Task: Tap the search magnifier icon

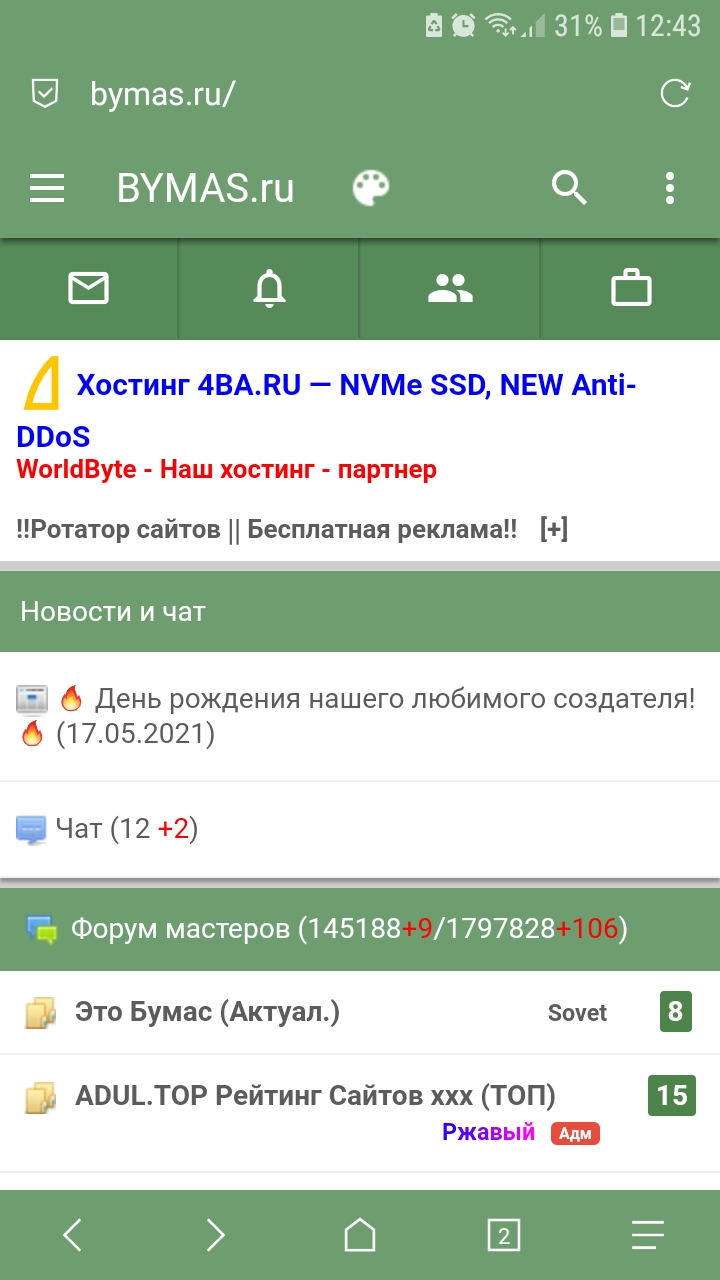Action: click(569, 188)
